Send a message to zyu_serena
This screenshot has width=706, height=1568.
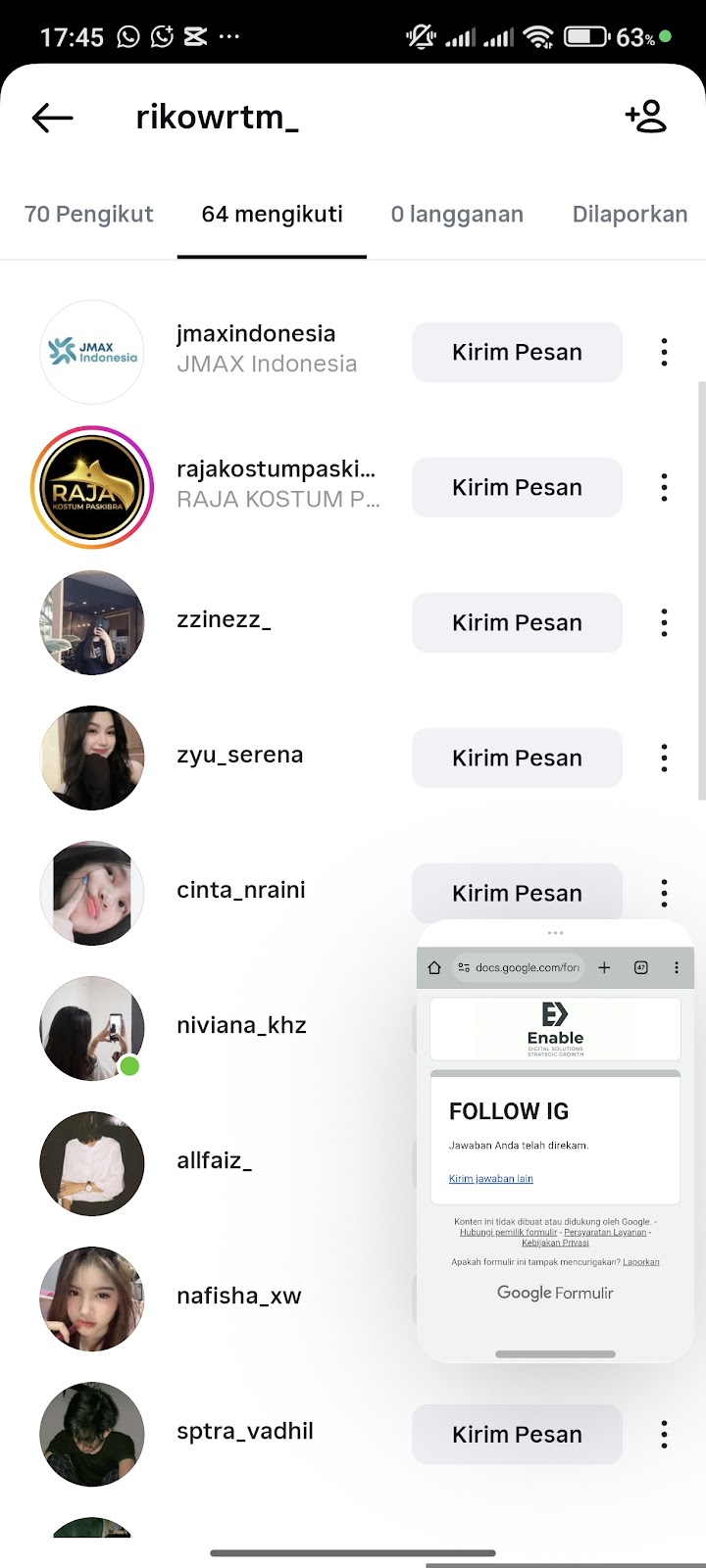tap(517, 759)
